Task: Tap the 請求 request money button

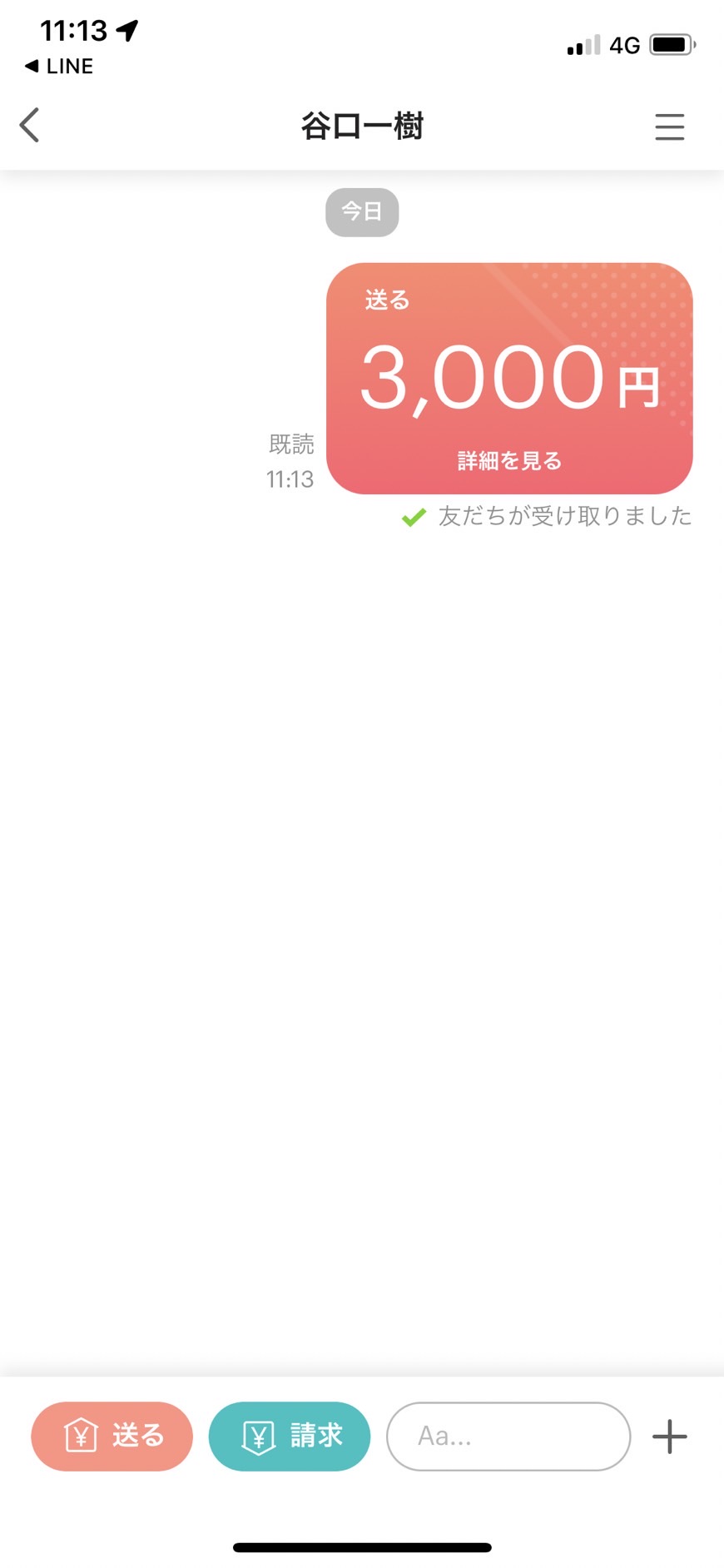Action: [290, 1436]
